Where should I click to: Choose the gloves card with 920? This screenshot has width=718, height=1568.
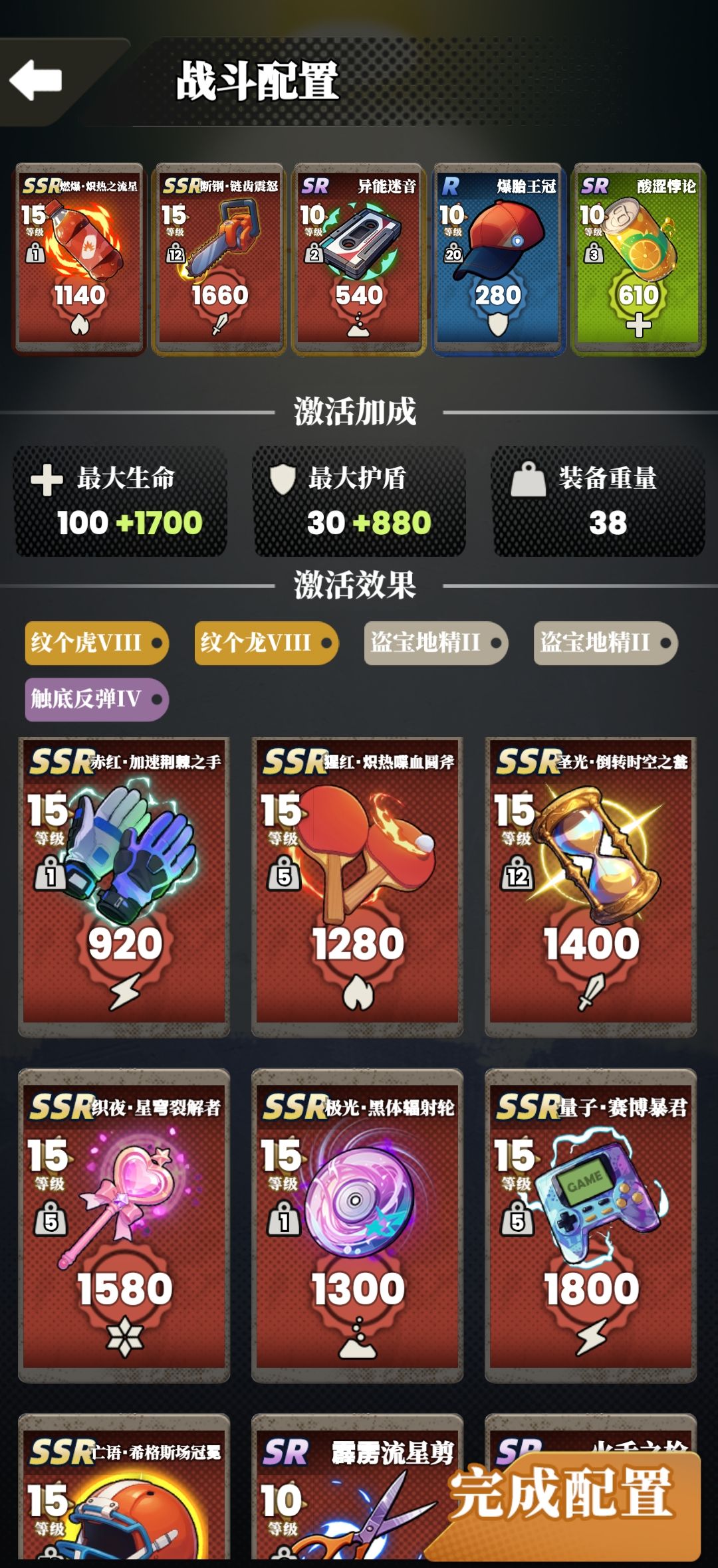(x=124, y=887)
